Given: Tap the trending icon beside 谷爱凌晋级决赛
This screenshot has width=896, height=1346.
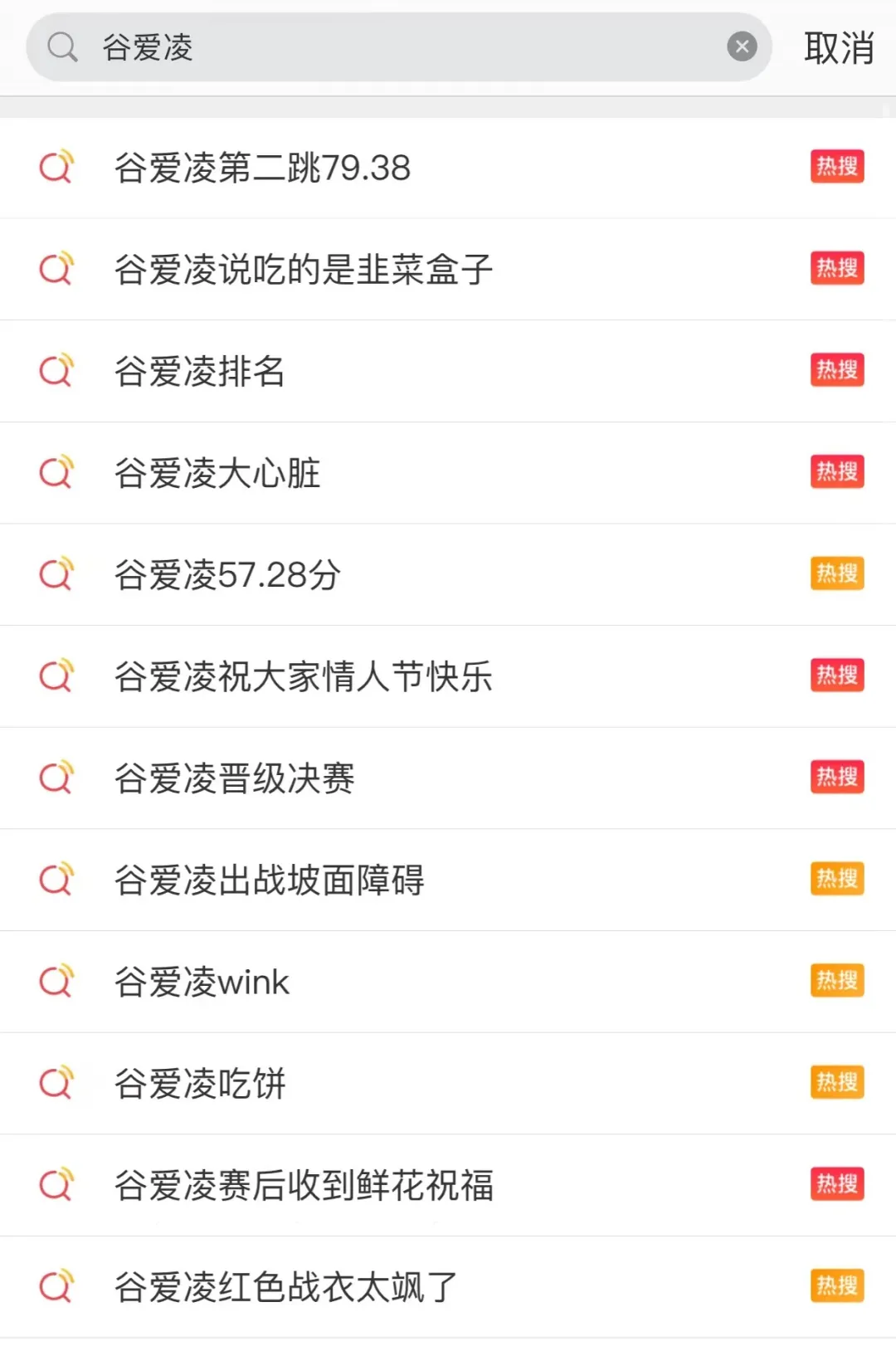Looking at the screenshot, I should (x=56, y=777).
